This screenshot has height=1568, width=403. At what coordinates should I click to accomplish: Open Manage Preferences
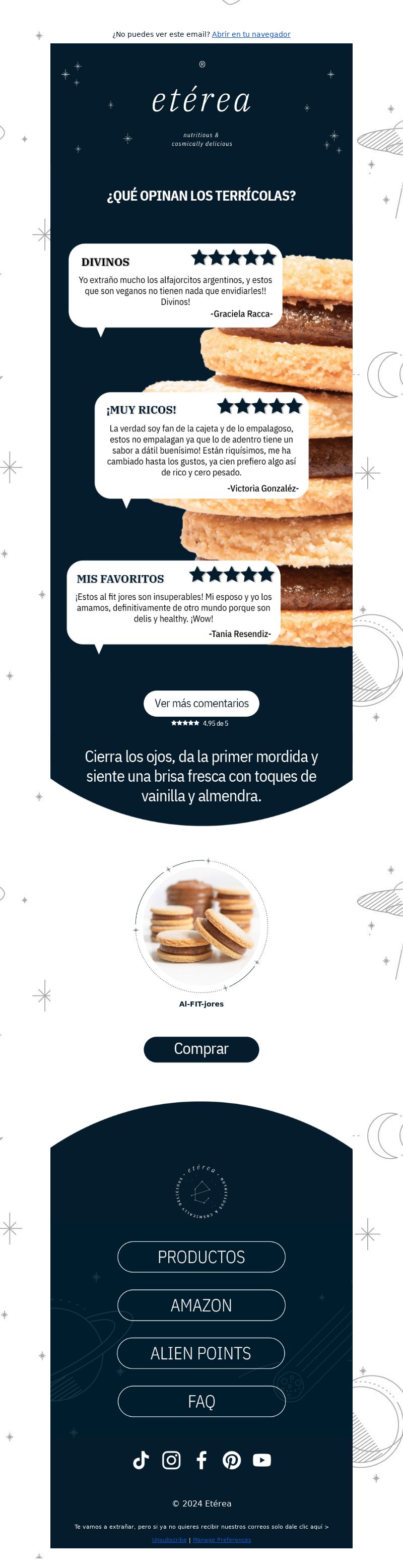click(x=222, y=1539)
